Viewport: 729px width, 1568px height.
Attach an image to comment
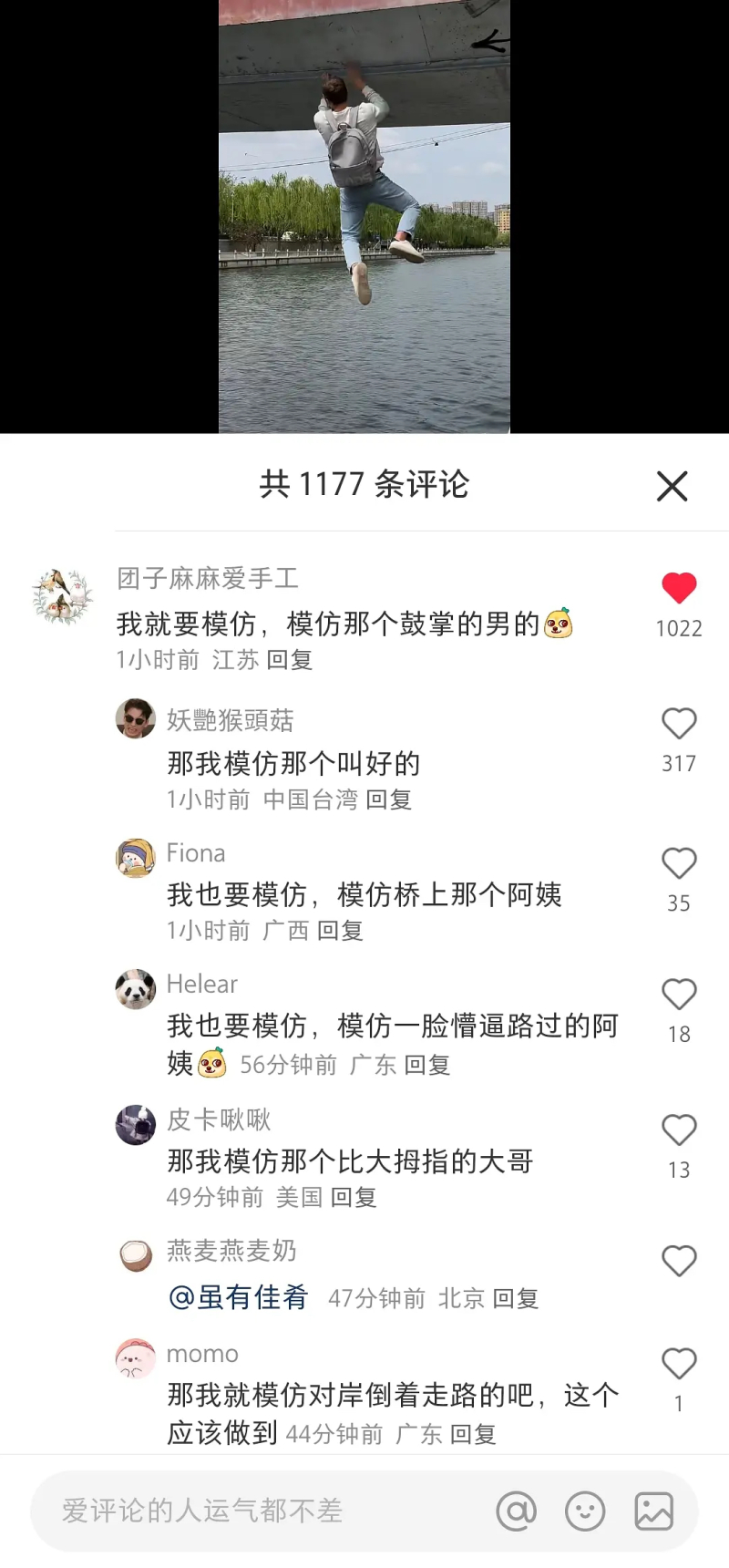654,1511
